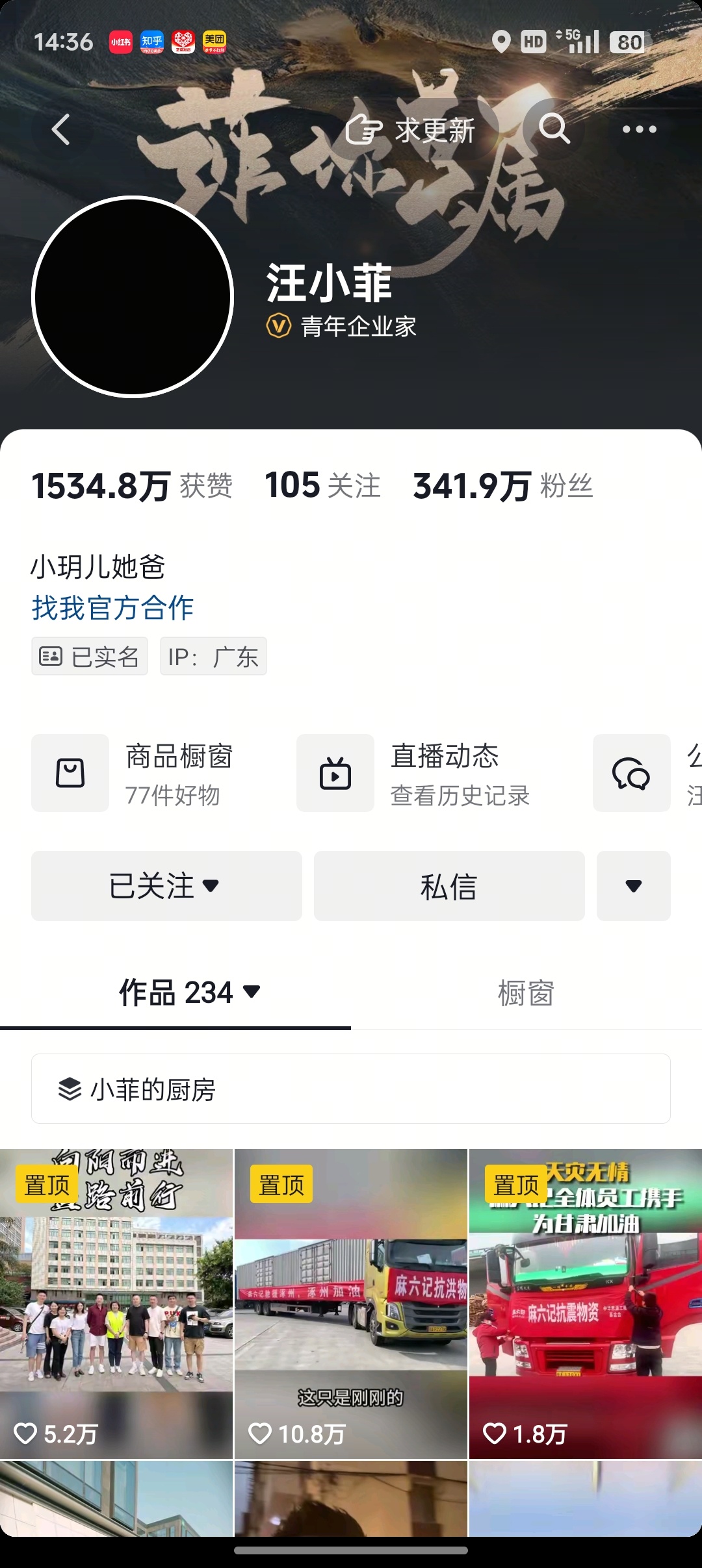Go back using the top-left arrow
The width and height of the screenshot is (702, 1568).
click(61, 129)
